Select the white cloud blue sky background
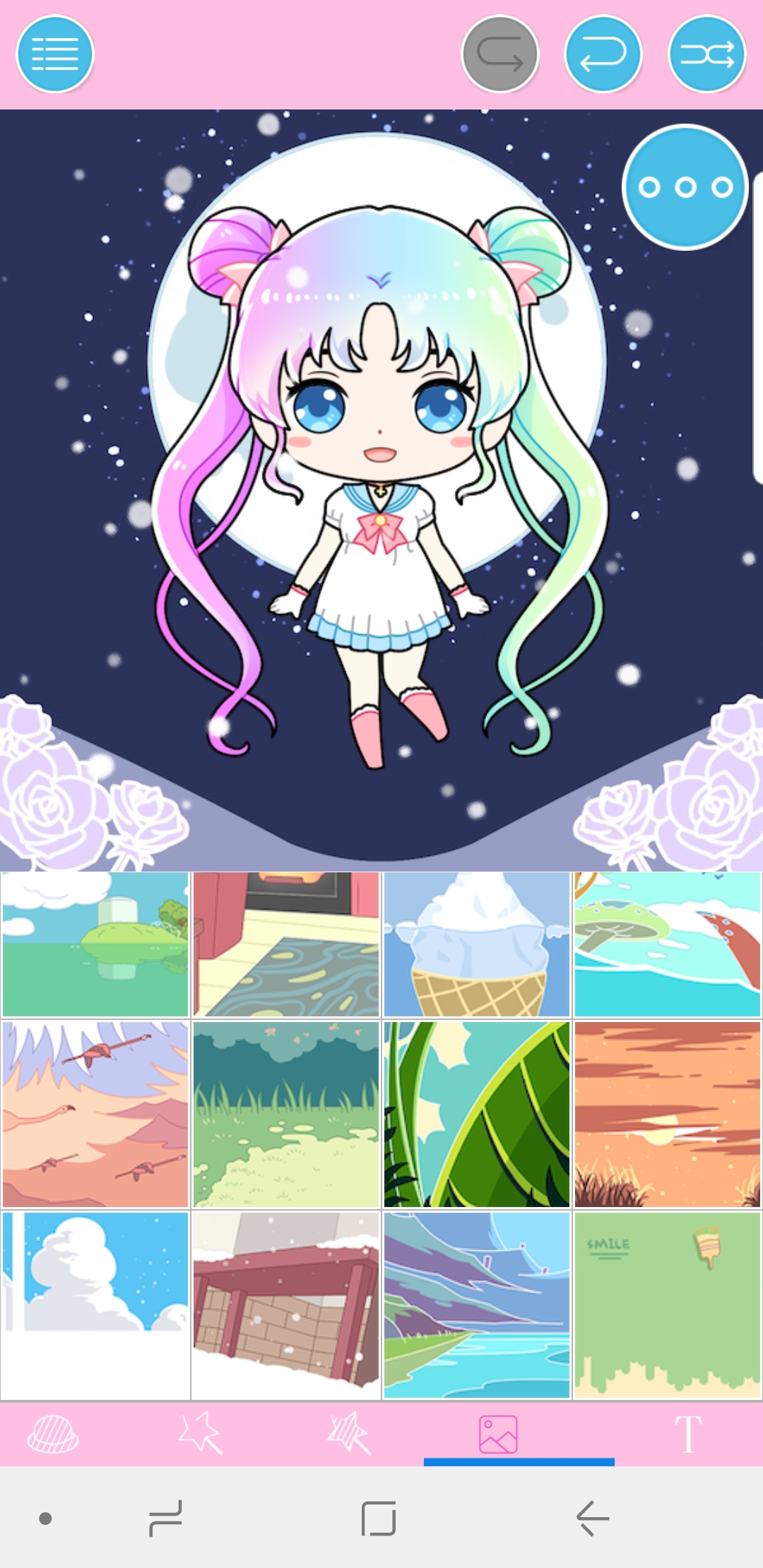 pos(95,1305)
